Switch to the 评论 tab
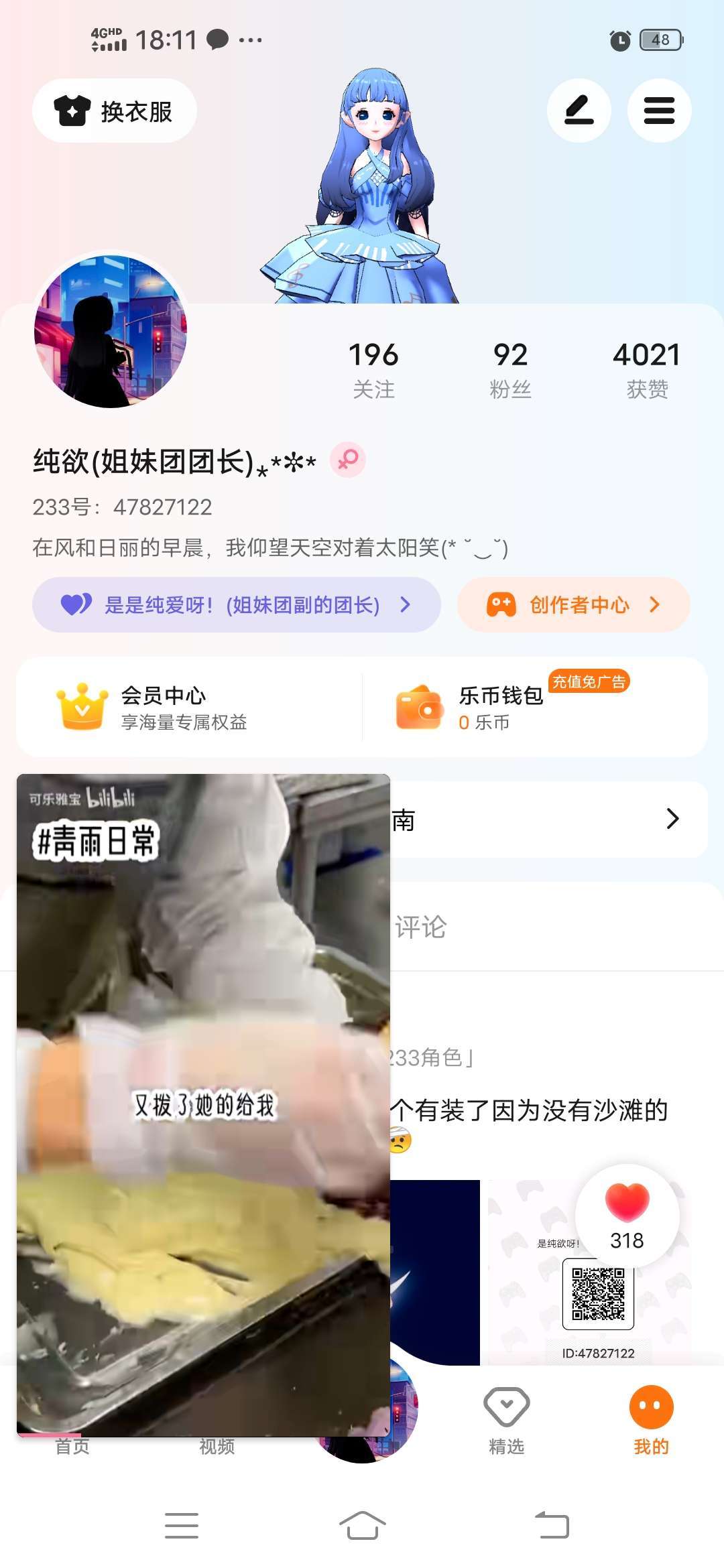 click(420, 927)
